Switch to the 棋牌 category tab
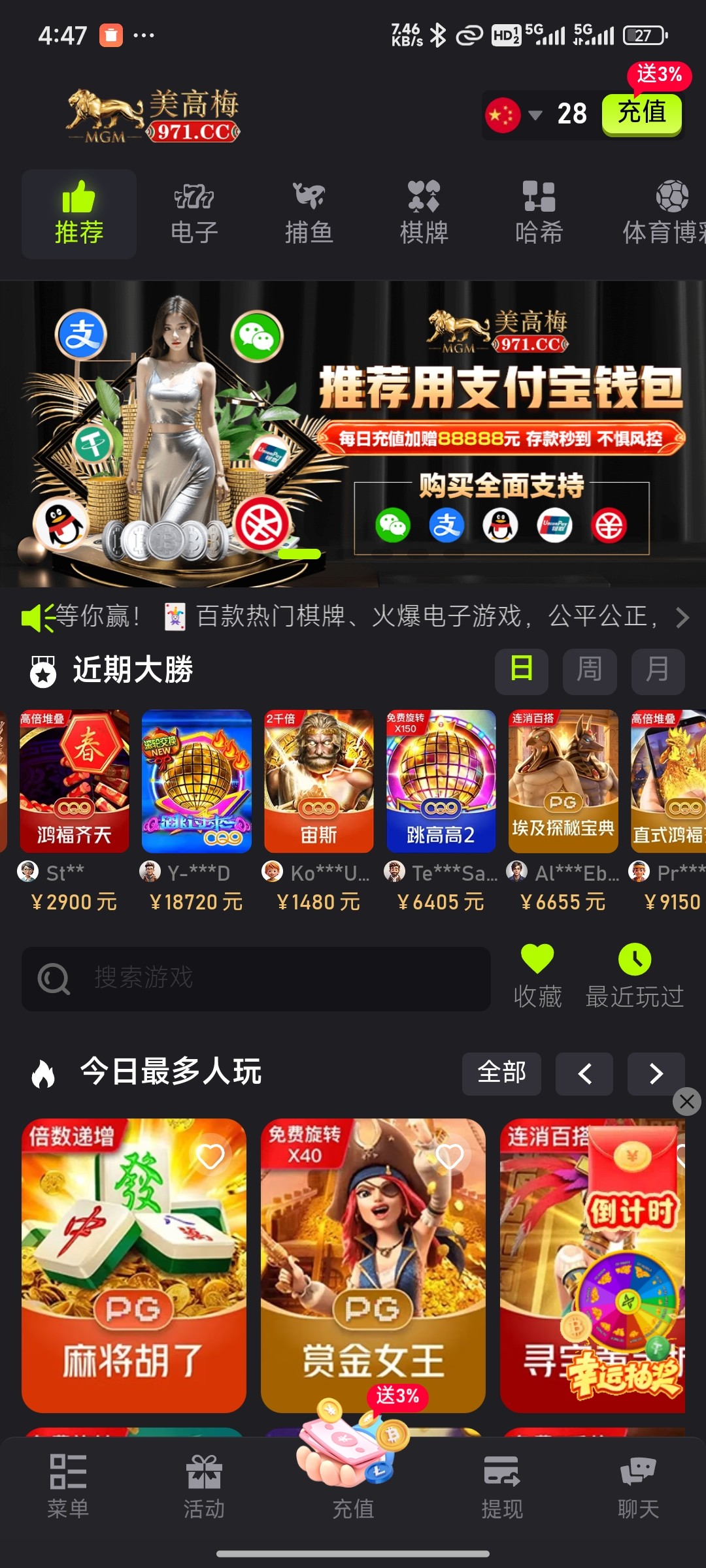The image size is (706, 1568). pyautogui.click(x=424, y=214)
